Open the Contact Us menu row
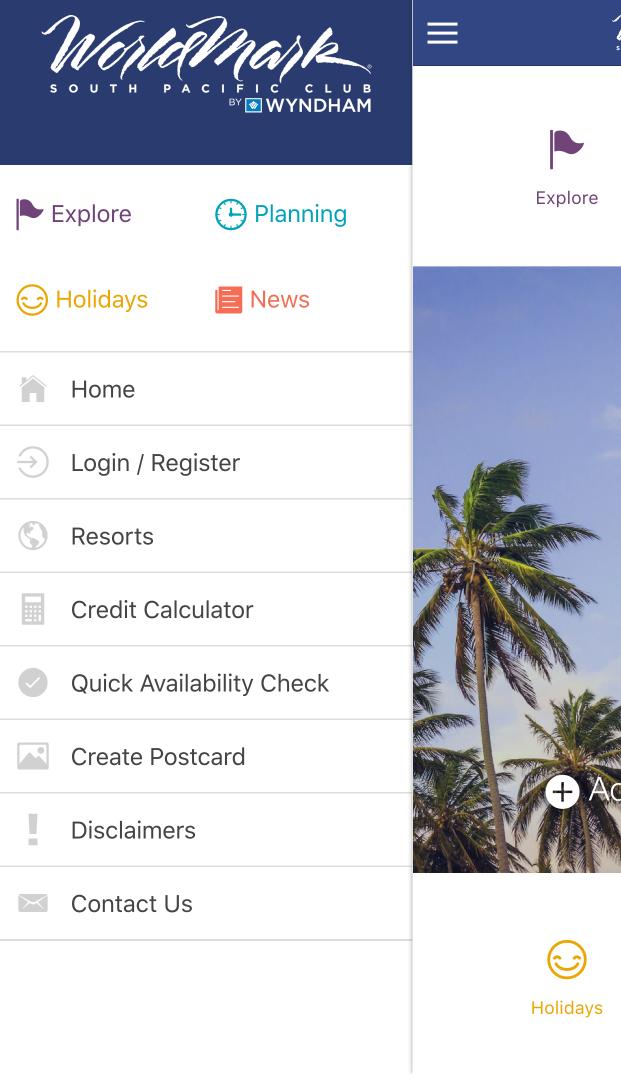This screenshot has width=621, height=1074. 131,904
